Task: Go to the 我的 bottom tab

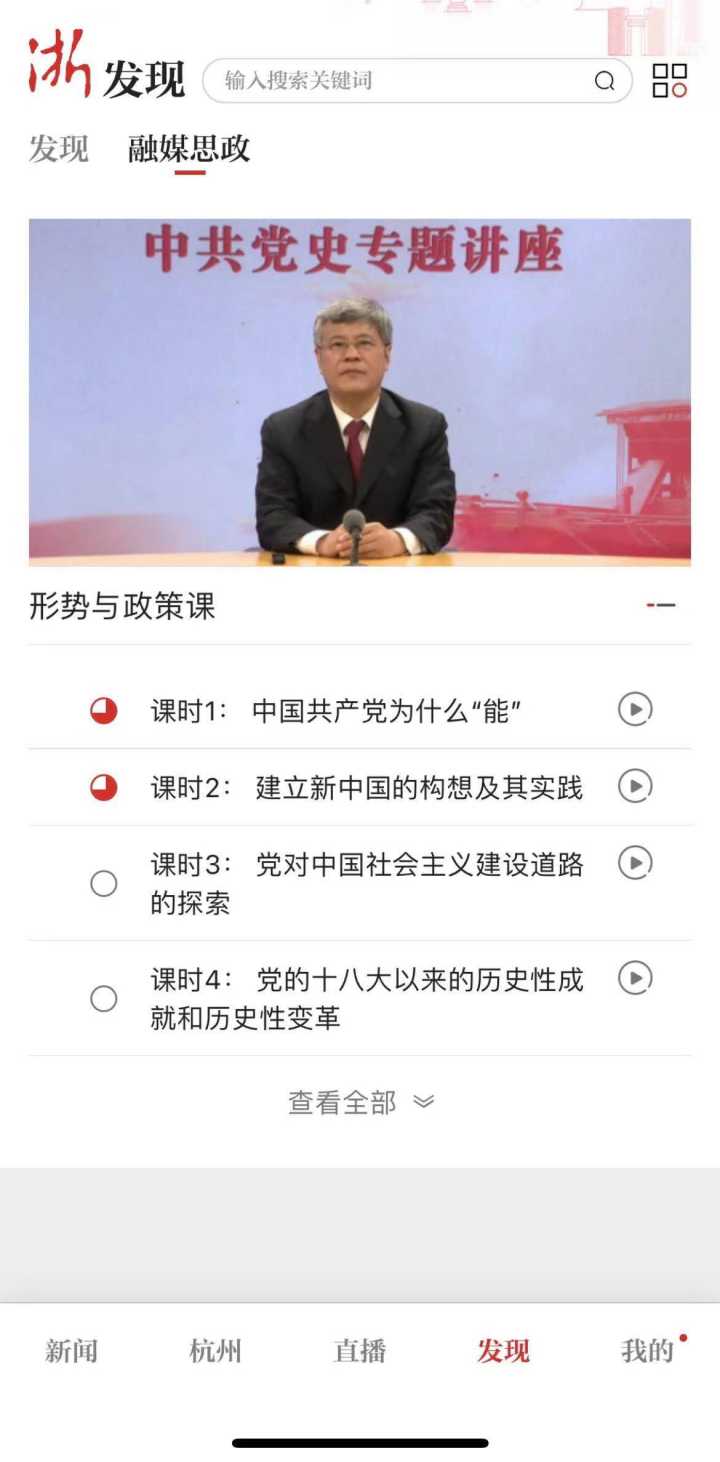Action: pyautogui.click(x=648, y=1351)
